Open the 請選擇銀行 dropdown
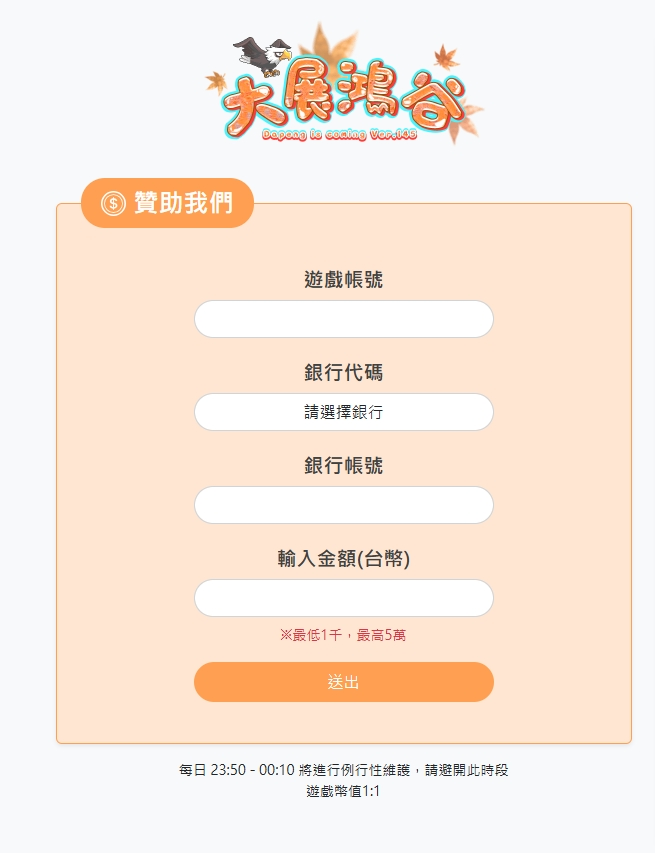The width and height of the screenshot is (655, 853). (x=343, y=412)
